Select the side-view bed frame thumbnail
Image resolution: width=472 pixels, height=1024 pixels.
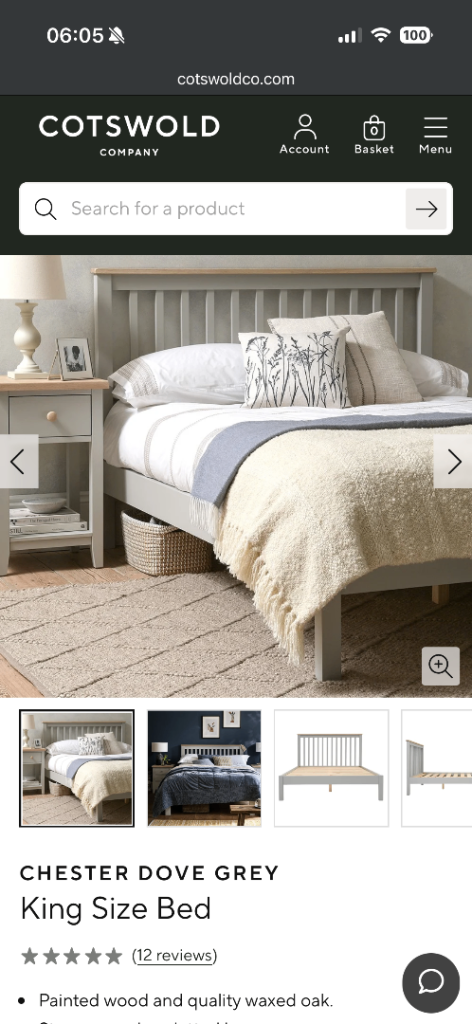(437, 768)
